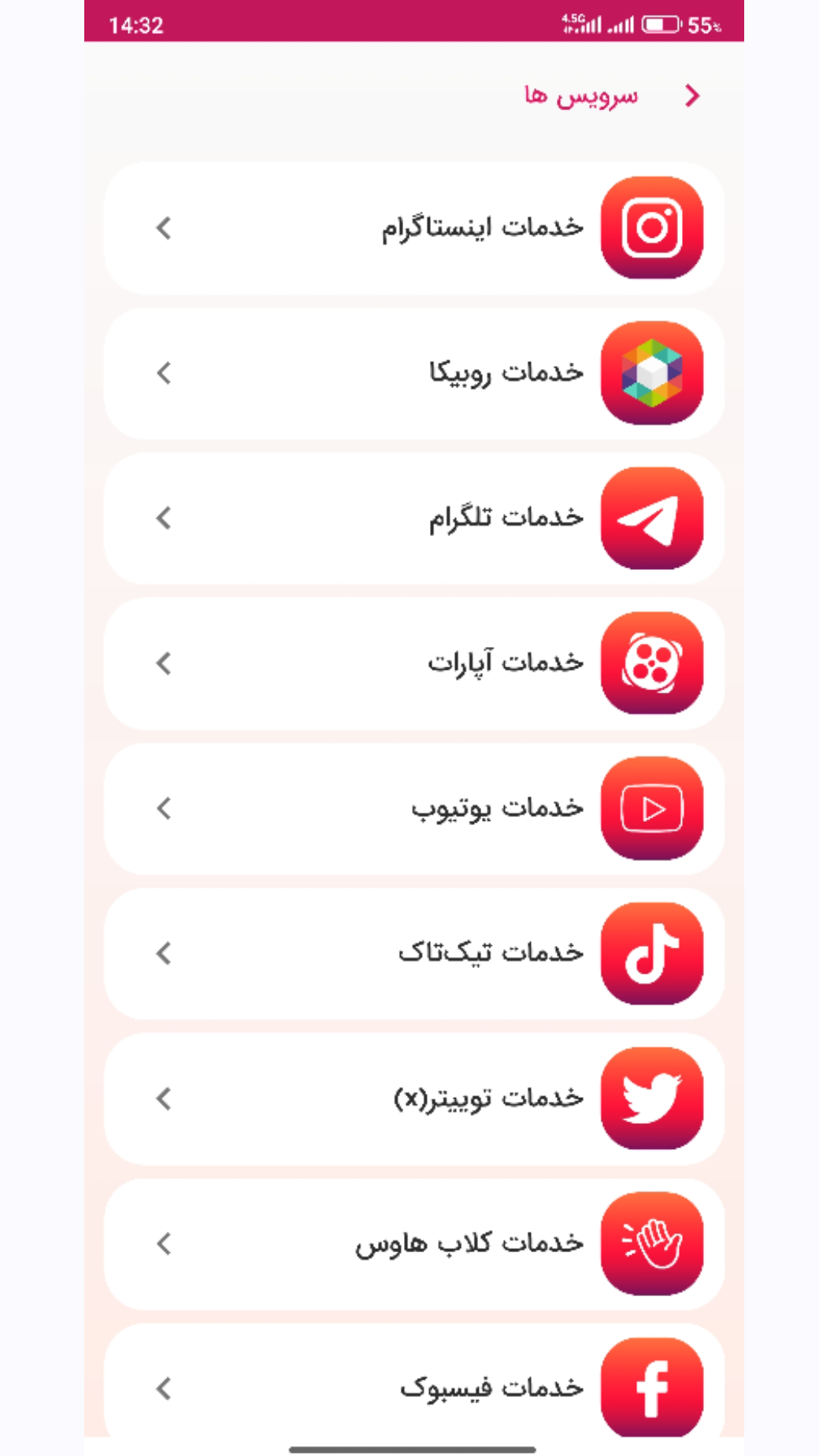Tap the YouTube play icon
This screenshot has height=1456, width=819.
tap(653, 807)
